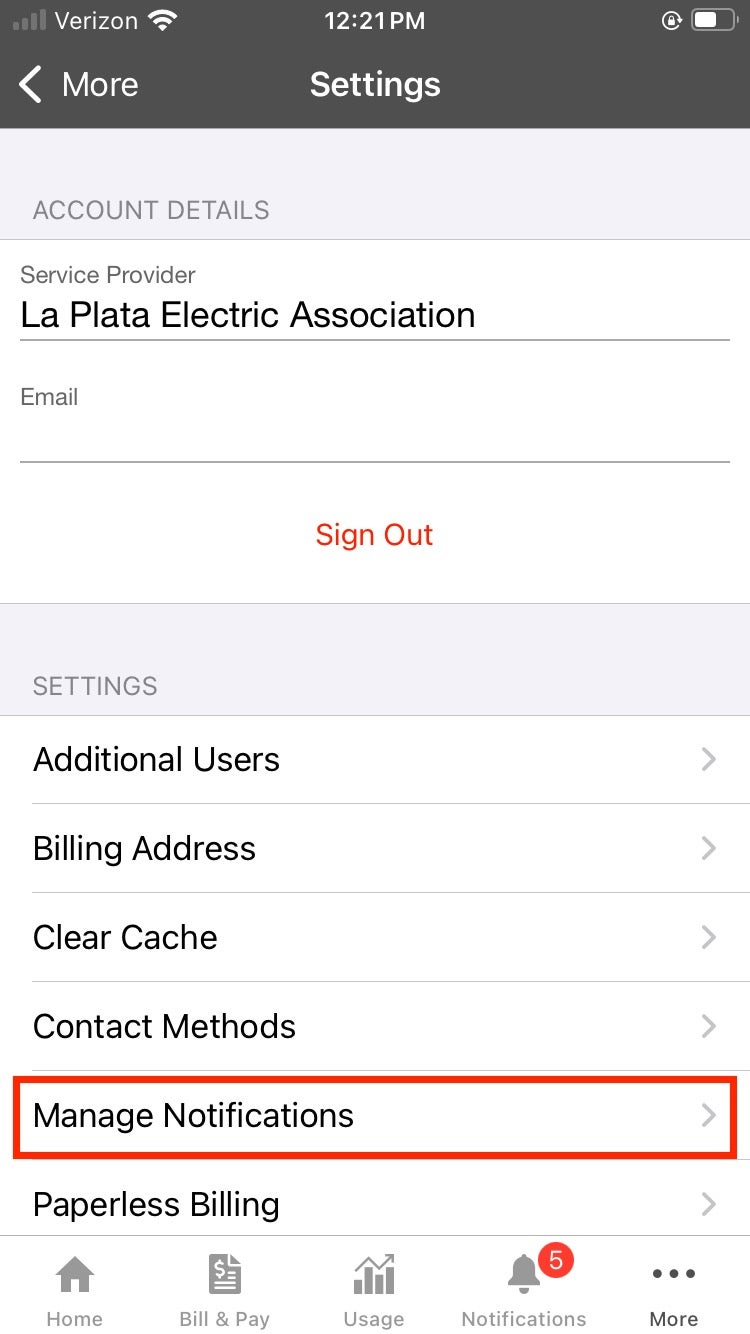
Task: Sign out of the account
Action: (x=374, y=535)
